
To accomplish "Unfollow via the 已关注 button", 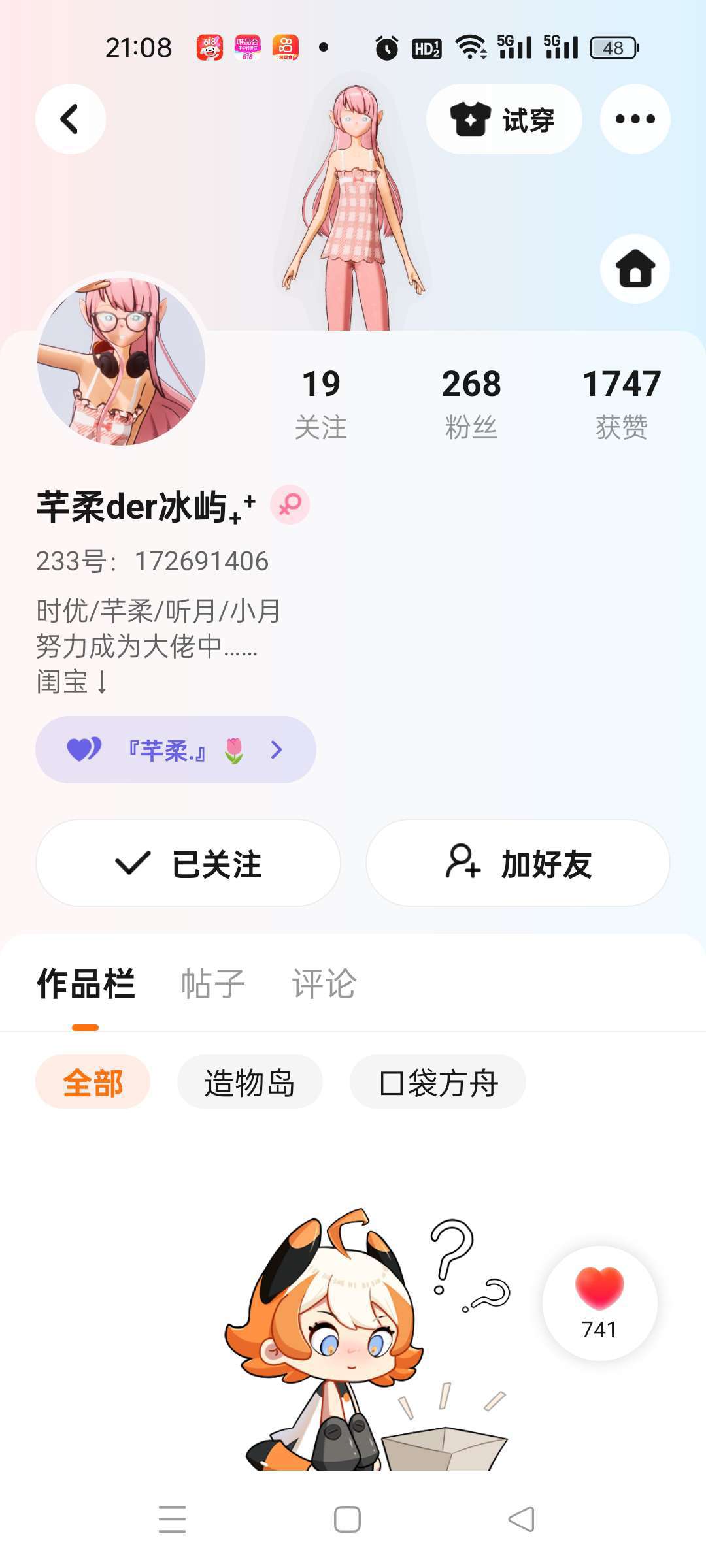I will (x=188, y=863).
